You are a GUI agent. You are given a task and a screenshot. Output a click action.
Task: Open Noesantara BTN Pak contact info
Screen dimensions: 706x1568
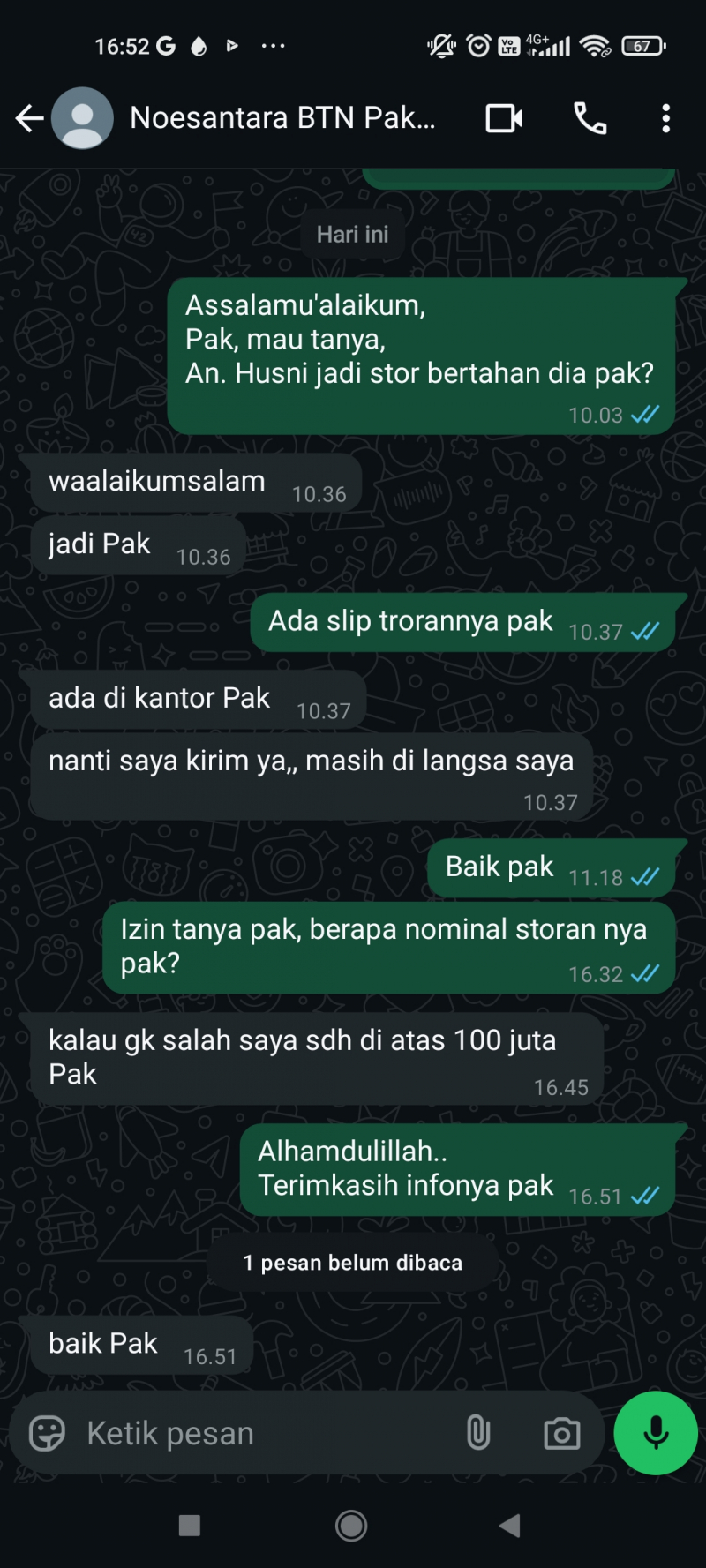pyautogui.click(x=282, y=118)
